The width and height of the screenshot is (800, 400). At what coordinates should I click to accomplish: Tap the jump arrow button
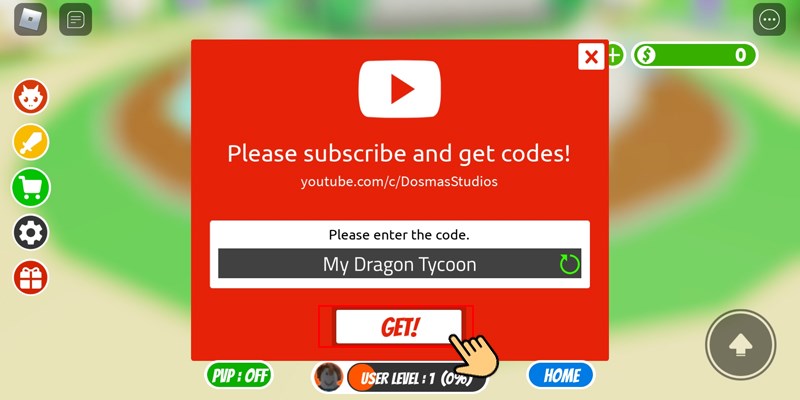(x=740, y=345)
